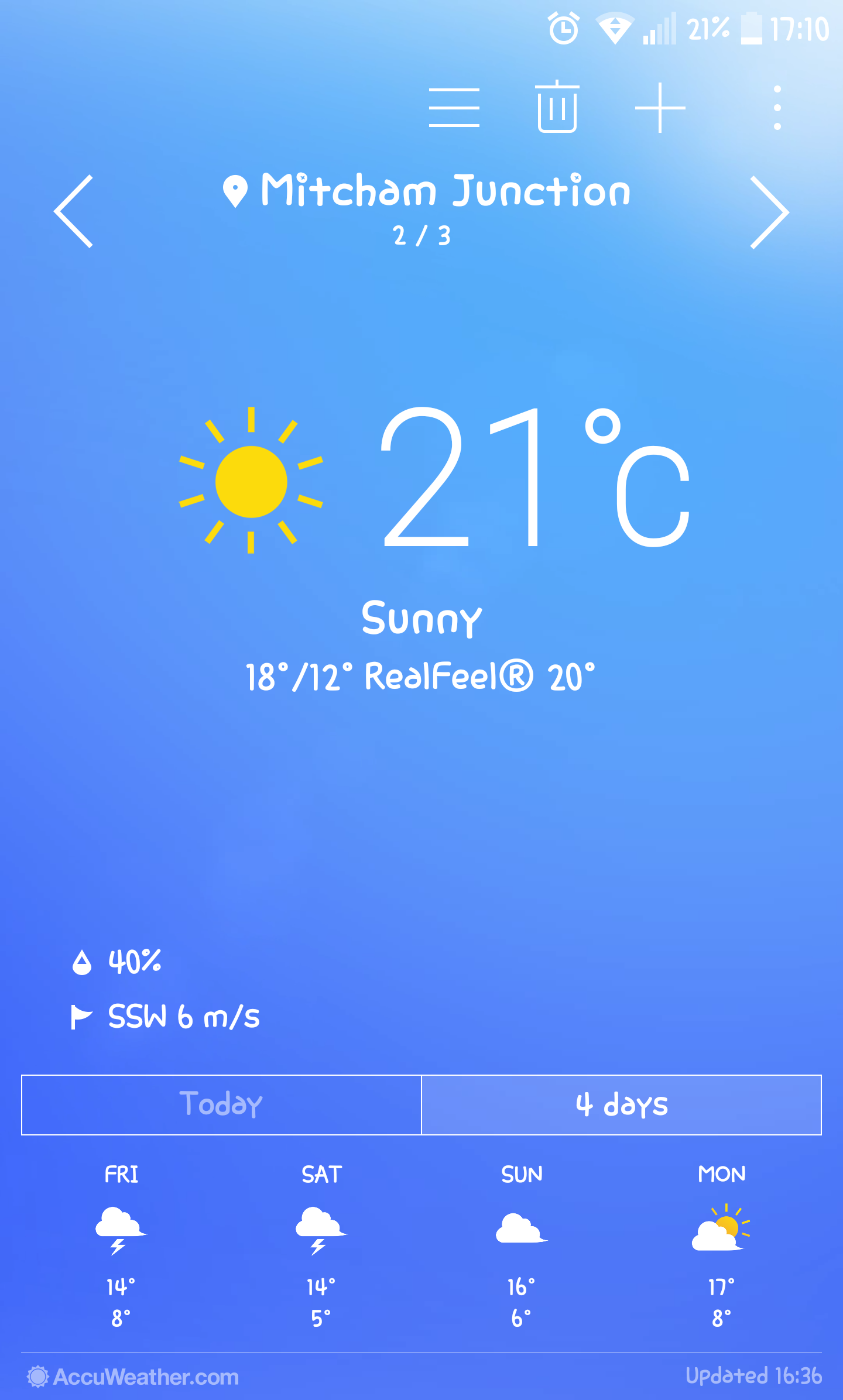Go to the next city with the right arrow

[770, 212]
